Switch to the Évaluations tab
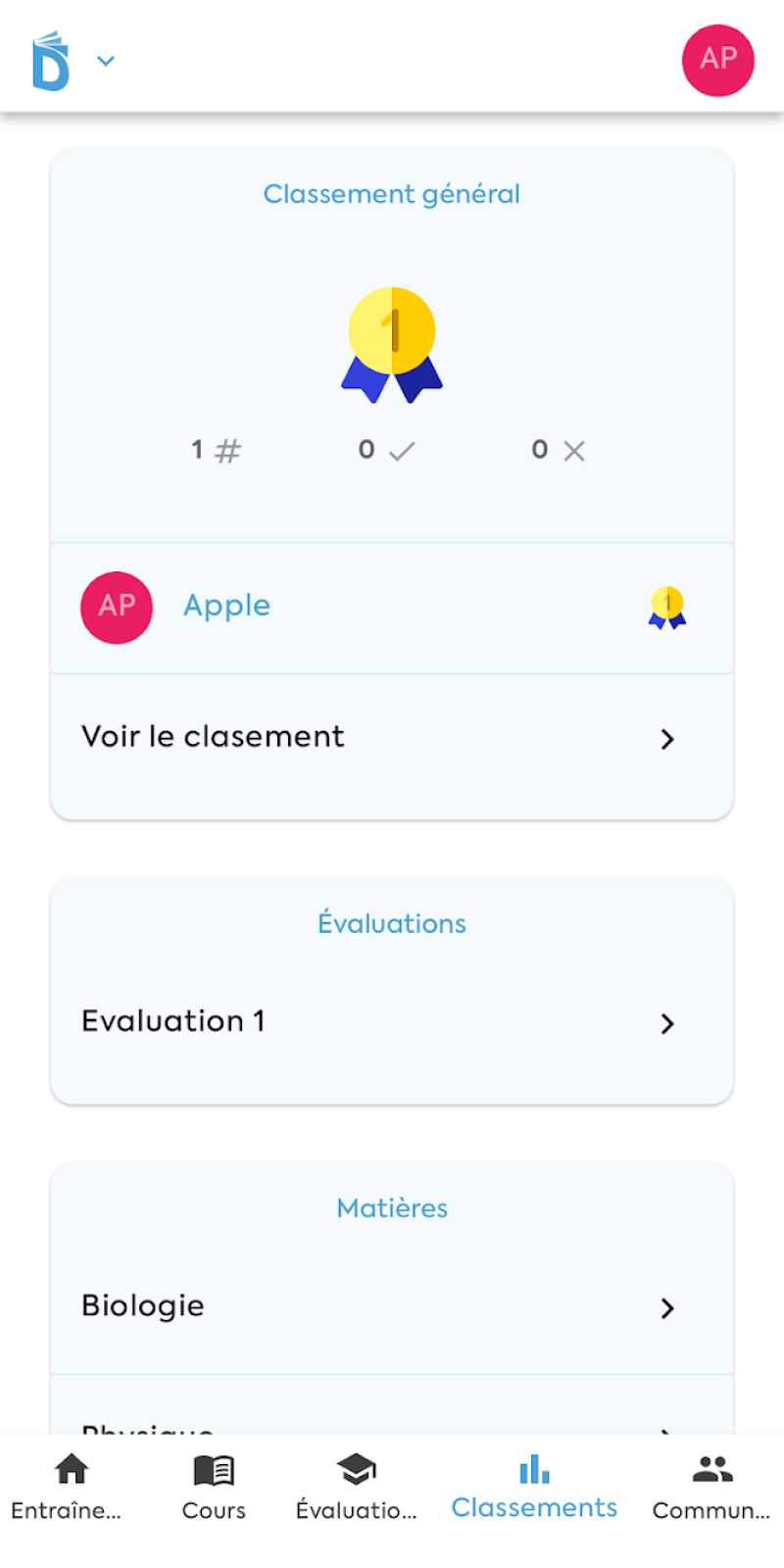 [357, 1486]
